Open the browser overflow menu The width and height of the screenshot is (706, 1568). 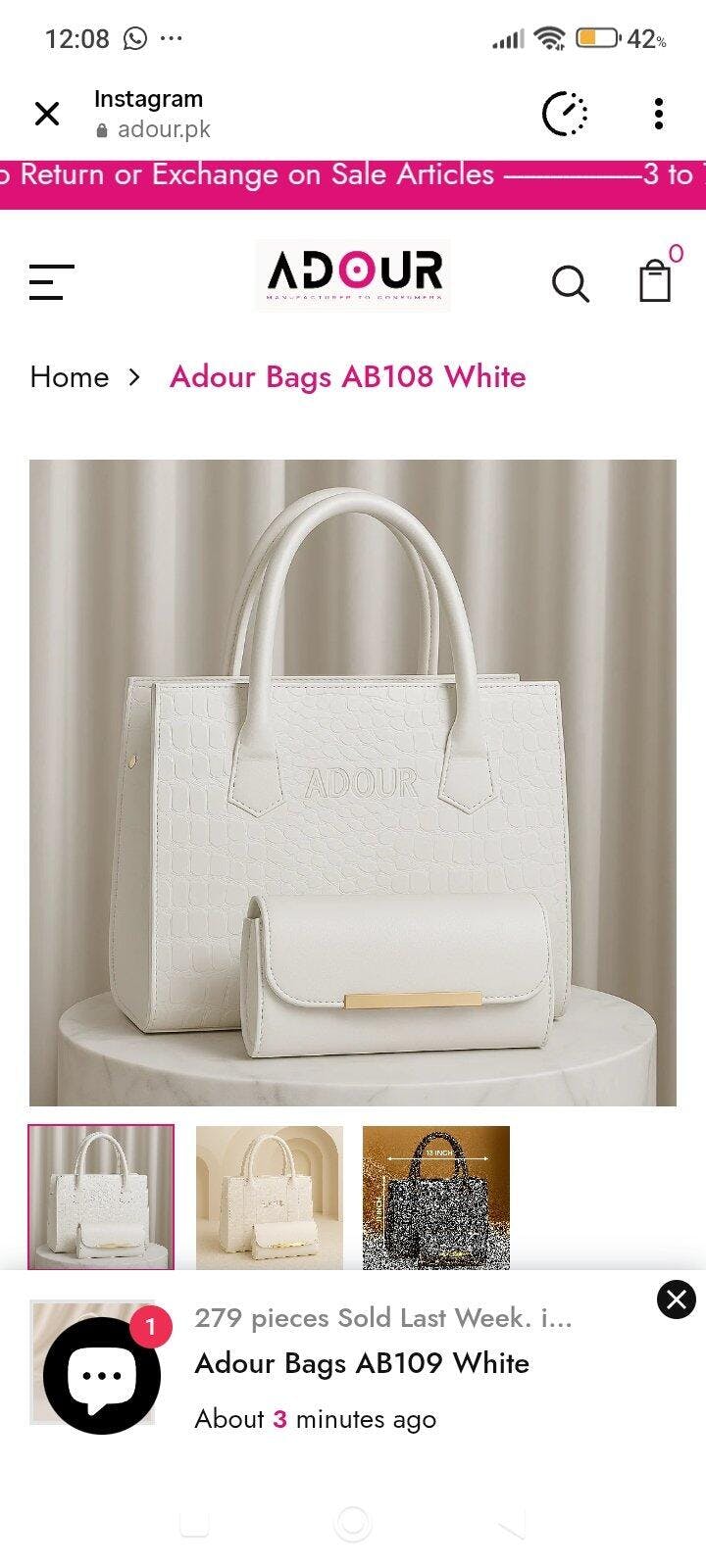659,114
